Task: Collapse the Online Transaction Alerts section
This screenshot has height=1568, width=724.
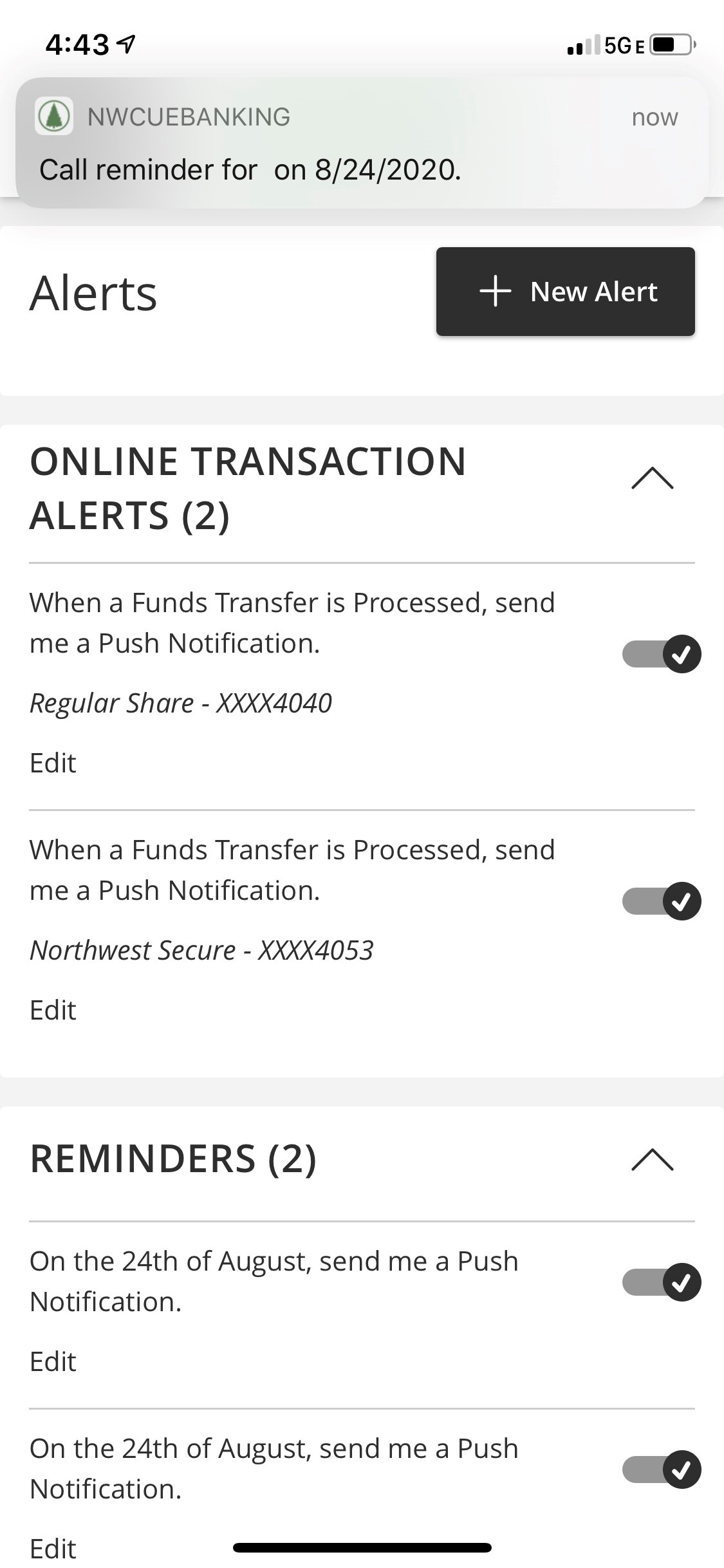Action: tap(652, 478)
